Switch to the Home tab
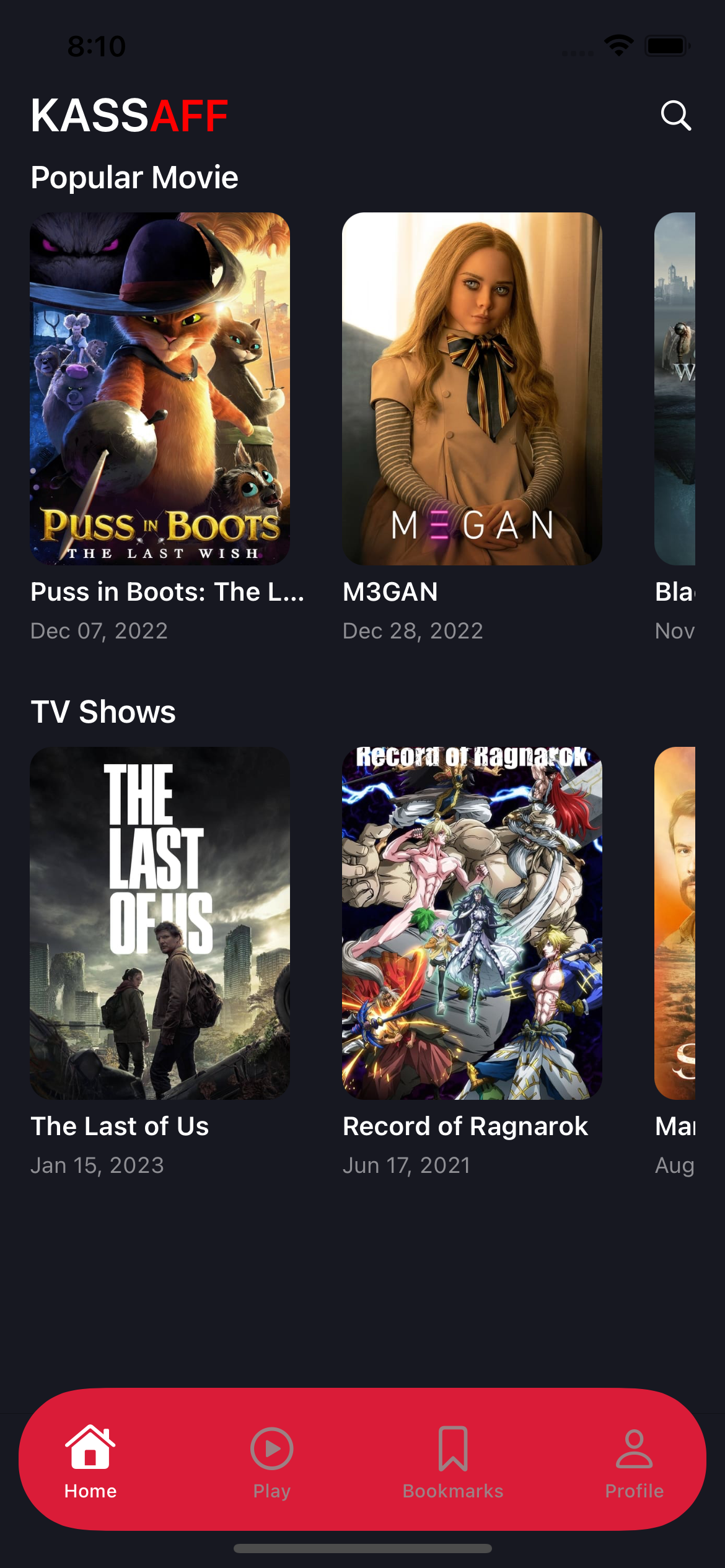Screen dimensions: 725x1568 pyautogui.click(x=90, y=1461)
